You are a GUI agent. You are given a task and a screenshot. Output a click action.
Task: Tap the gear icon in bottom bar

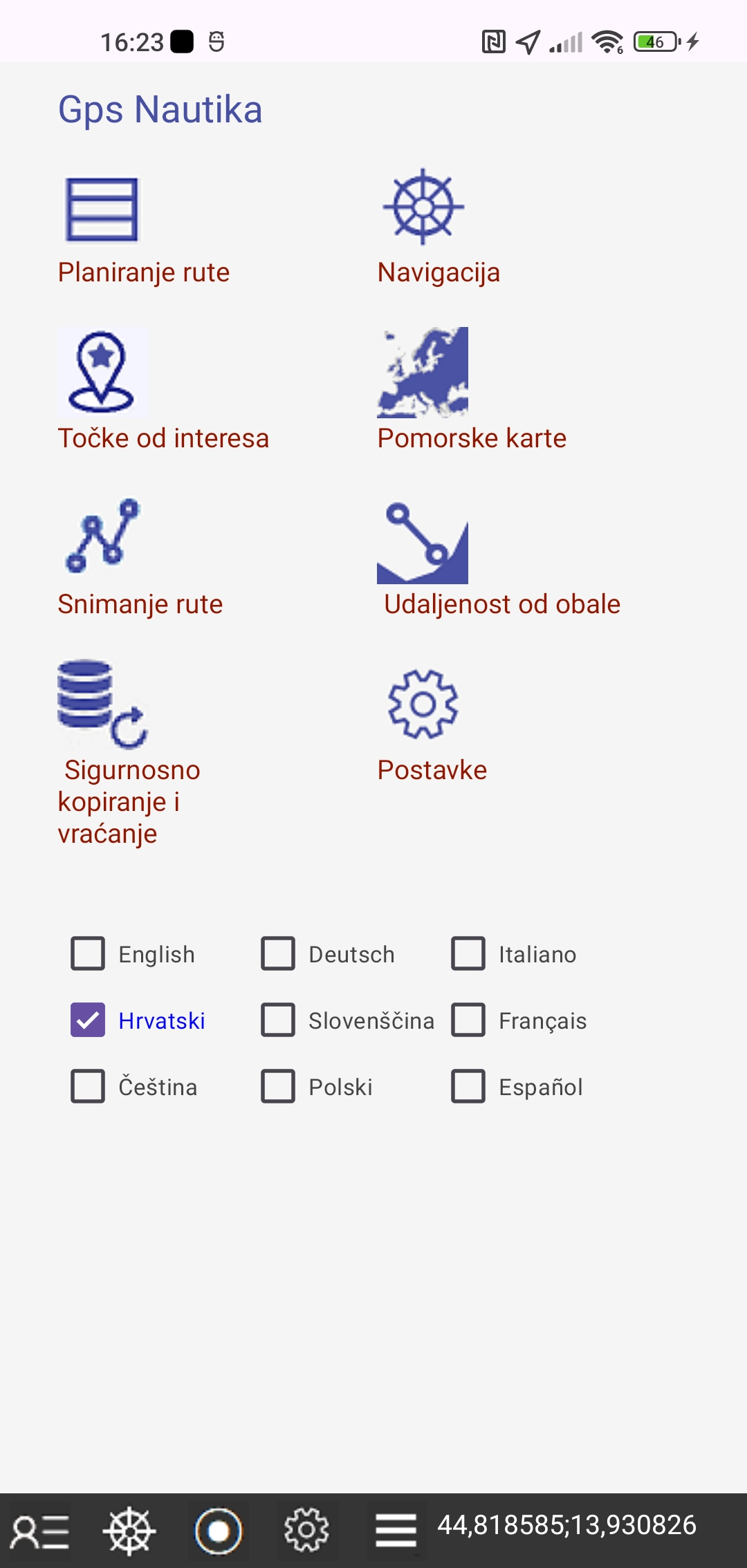306,1531
